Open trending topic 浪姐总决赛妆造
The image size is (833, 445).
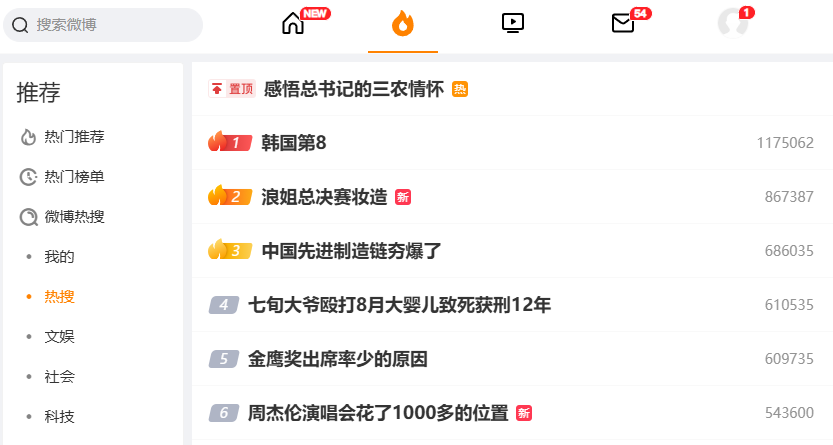coord(324,197)
